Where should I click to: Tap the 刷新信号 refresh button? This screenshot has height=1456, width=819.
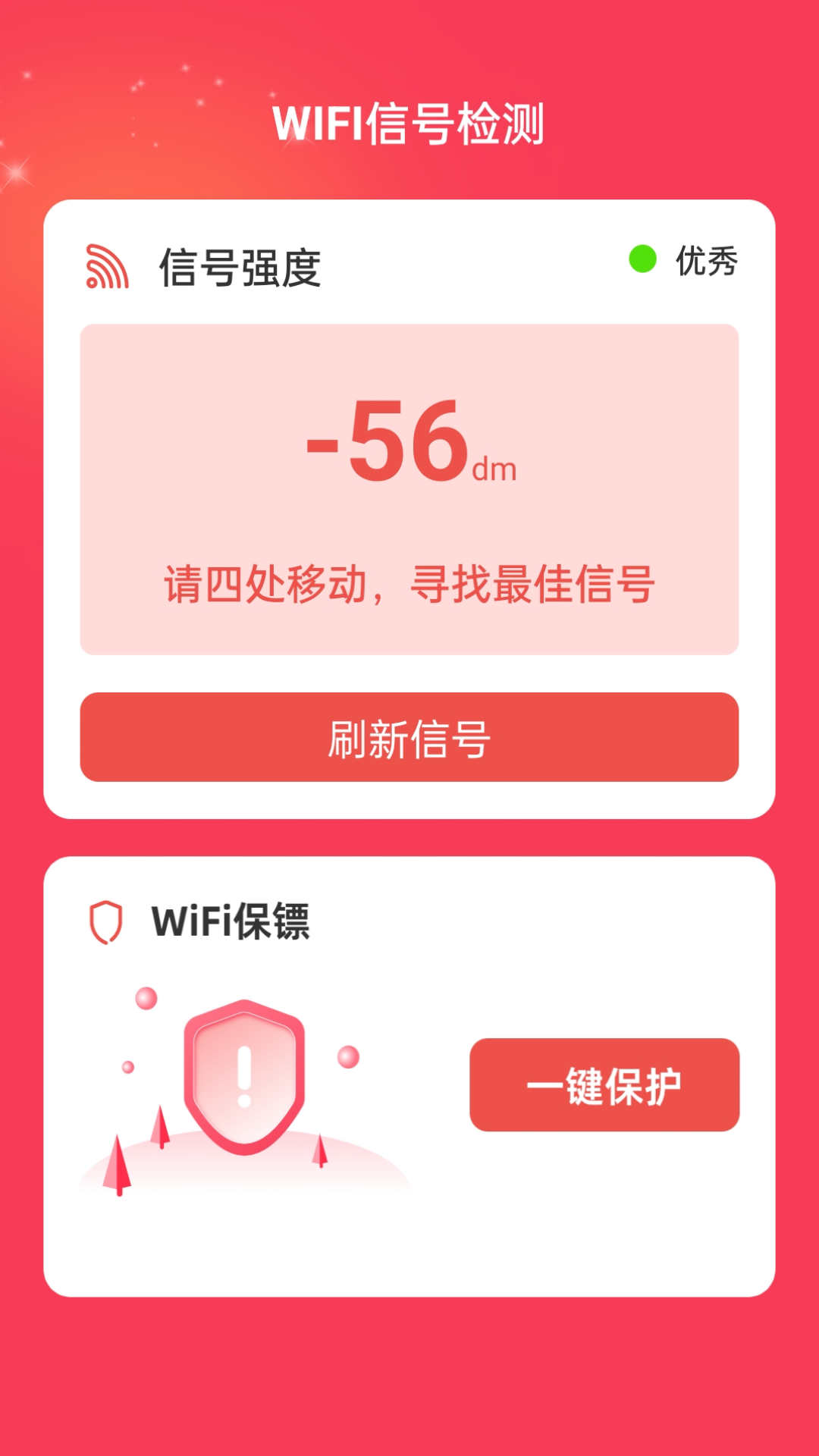coord(409,737)
